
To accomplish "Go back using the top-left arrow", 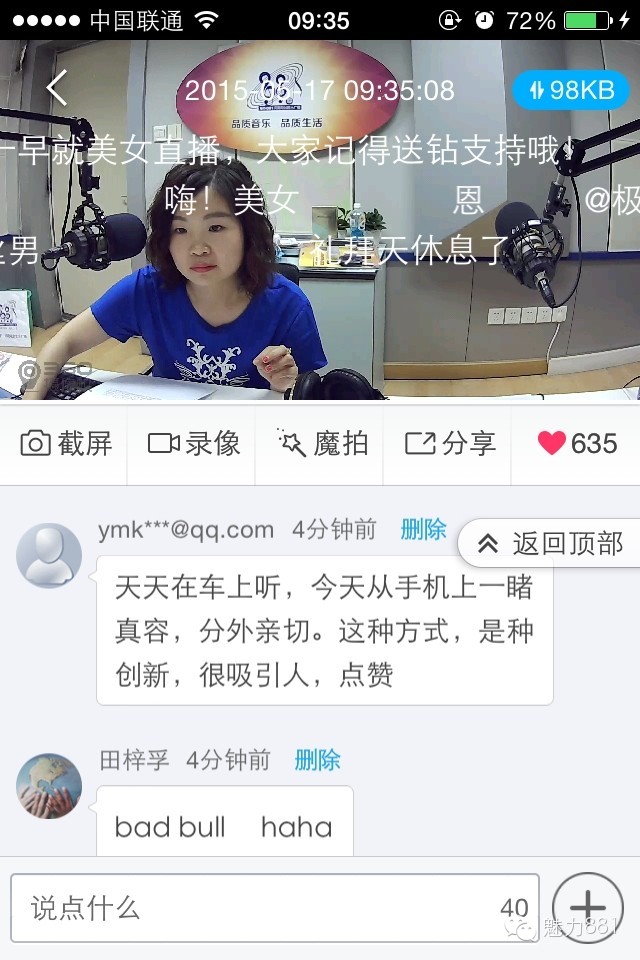I will [57, 89].
